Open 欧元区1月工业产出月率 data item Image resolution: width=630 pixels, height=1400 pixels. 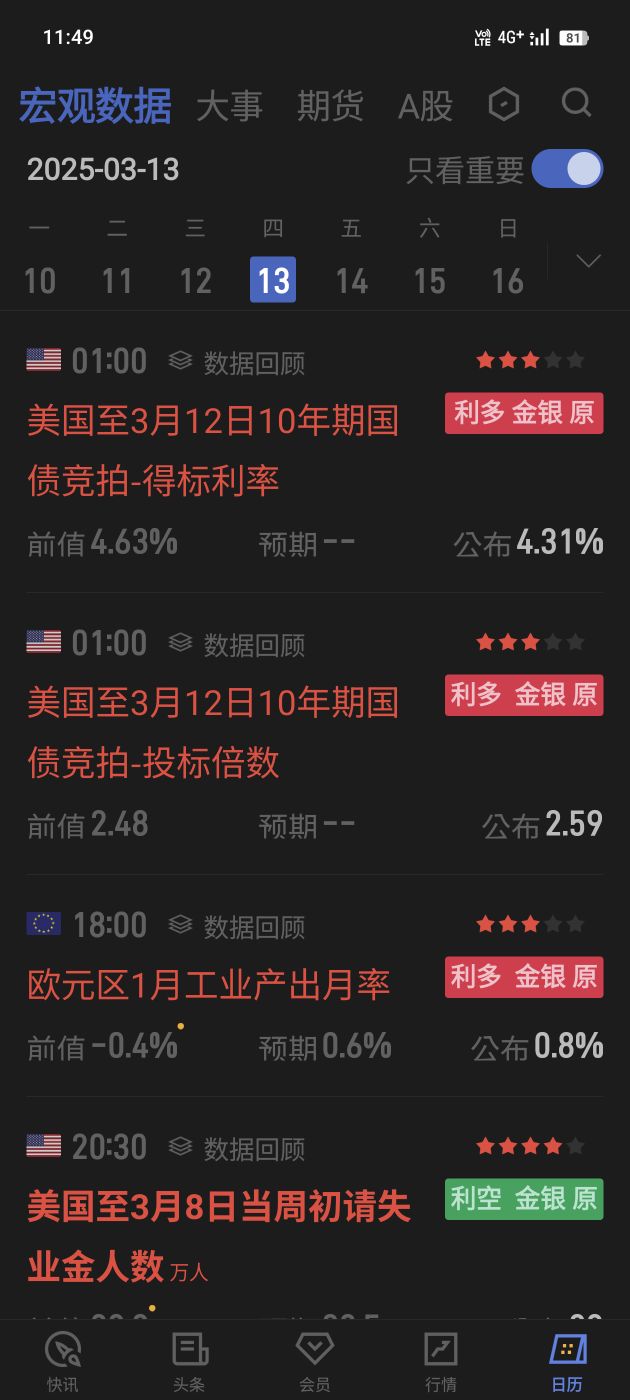[x=209, y=985]
